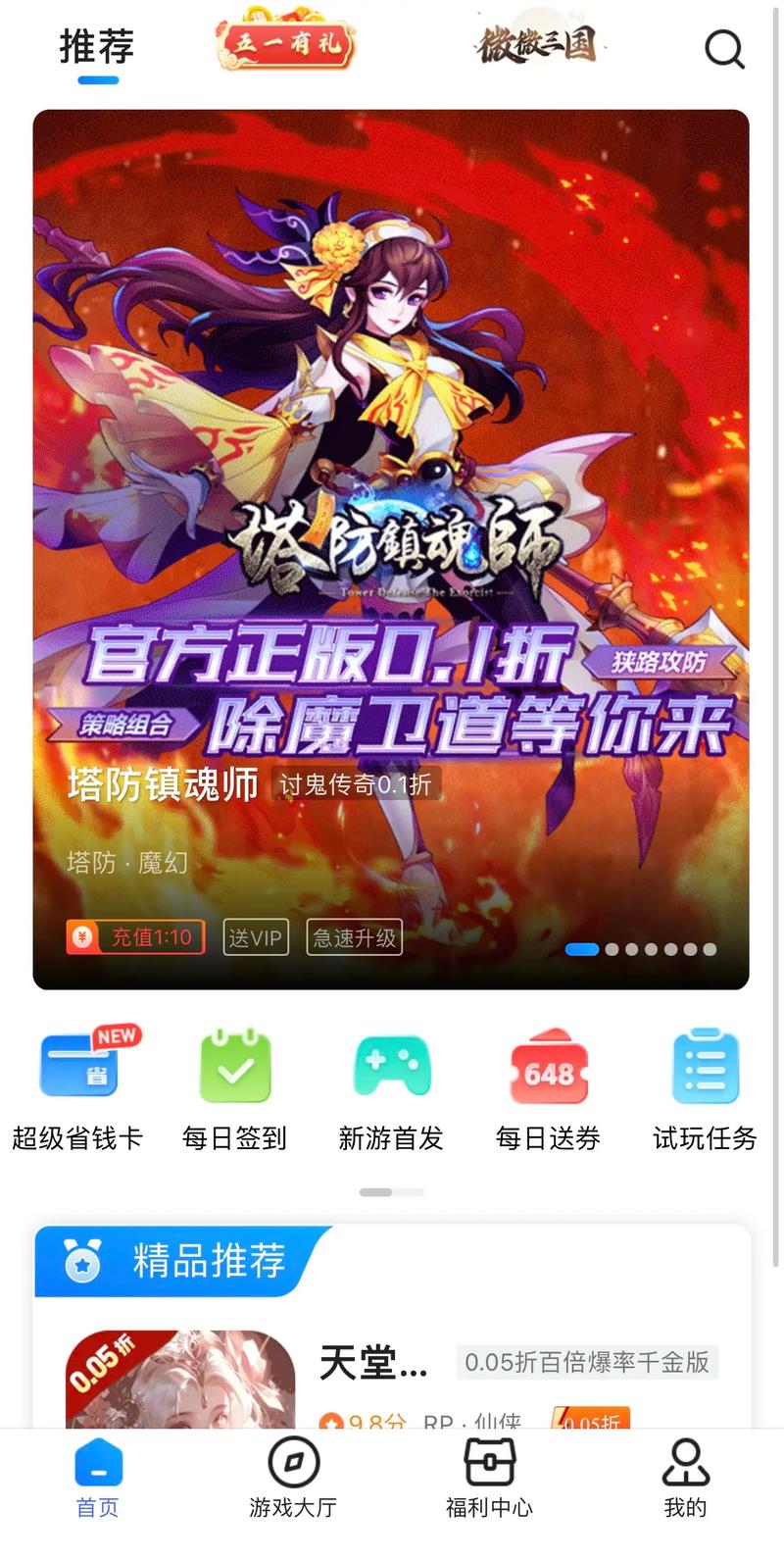The width and height of the screenshot is (784, 1559).
Task: Switch to the 首页 tab
Action: pos(98,1478)
